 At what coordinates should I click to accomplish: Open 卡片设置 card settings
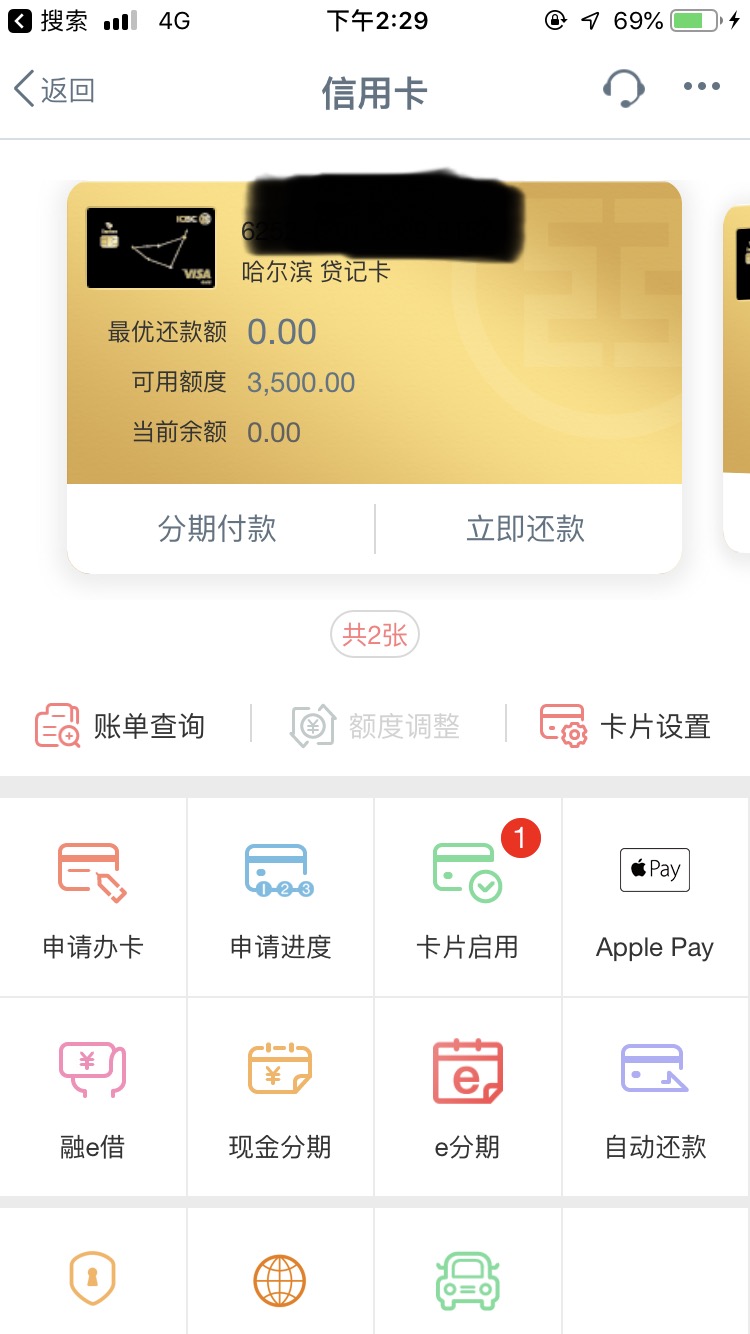tap(625, 726)
